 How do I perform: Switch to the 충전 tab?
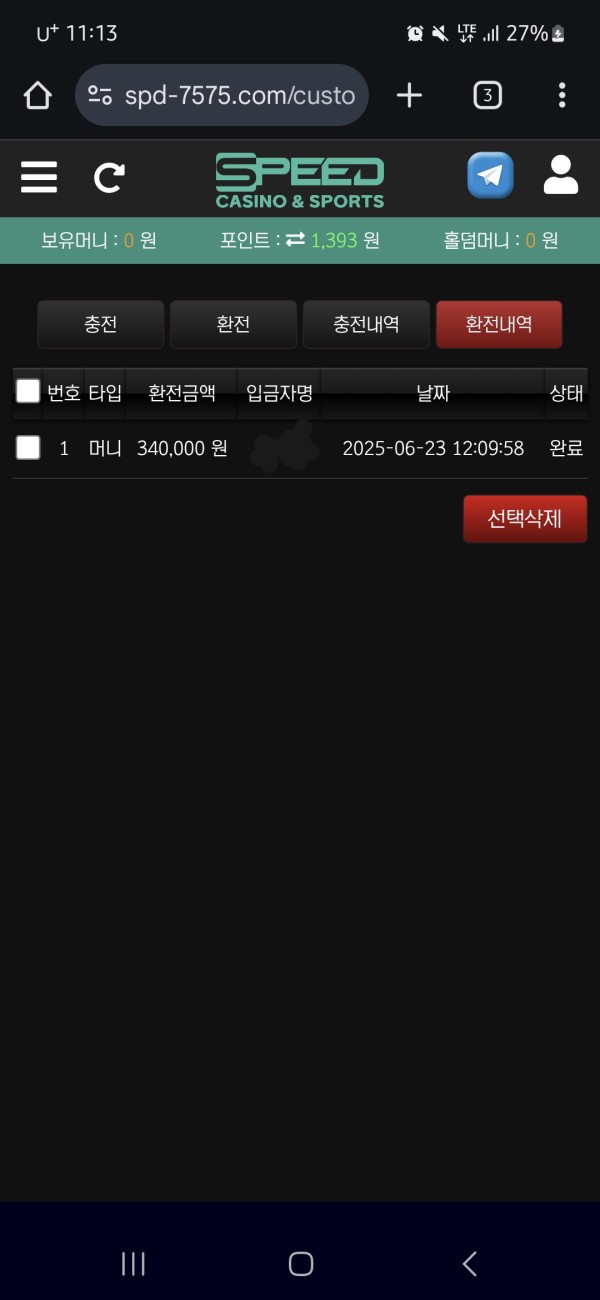(101, 325)
